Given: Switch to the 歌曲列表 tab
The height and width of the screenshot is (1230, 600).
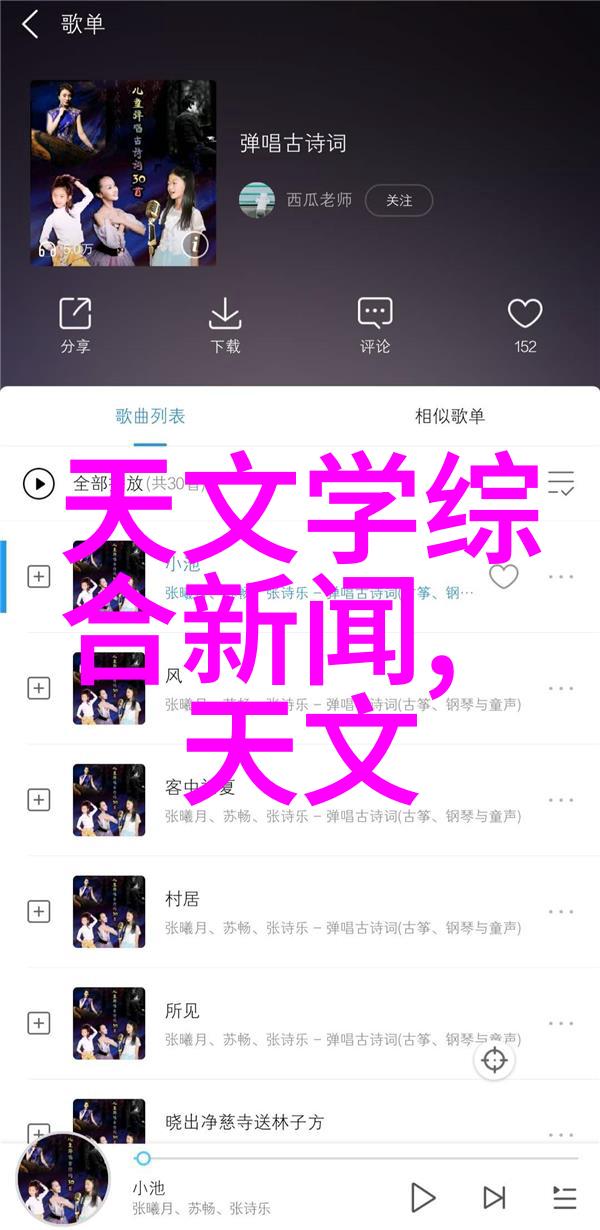Looking at the screenshot, I should tap(150, 416).
